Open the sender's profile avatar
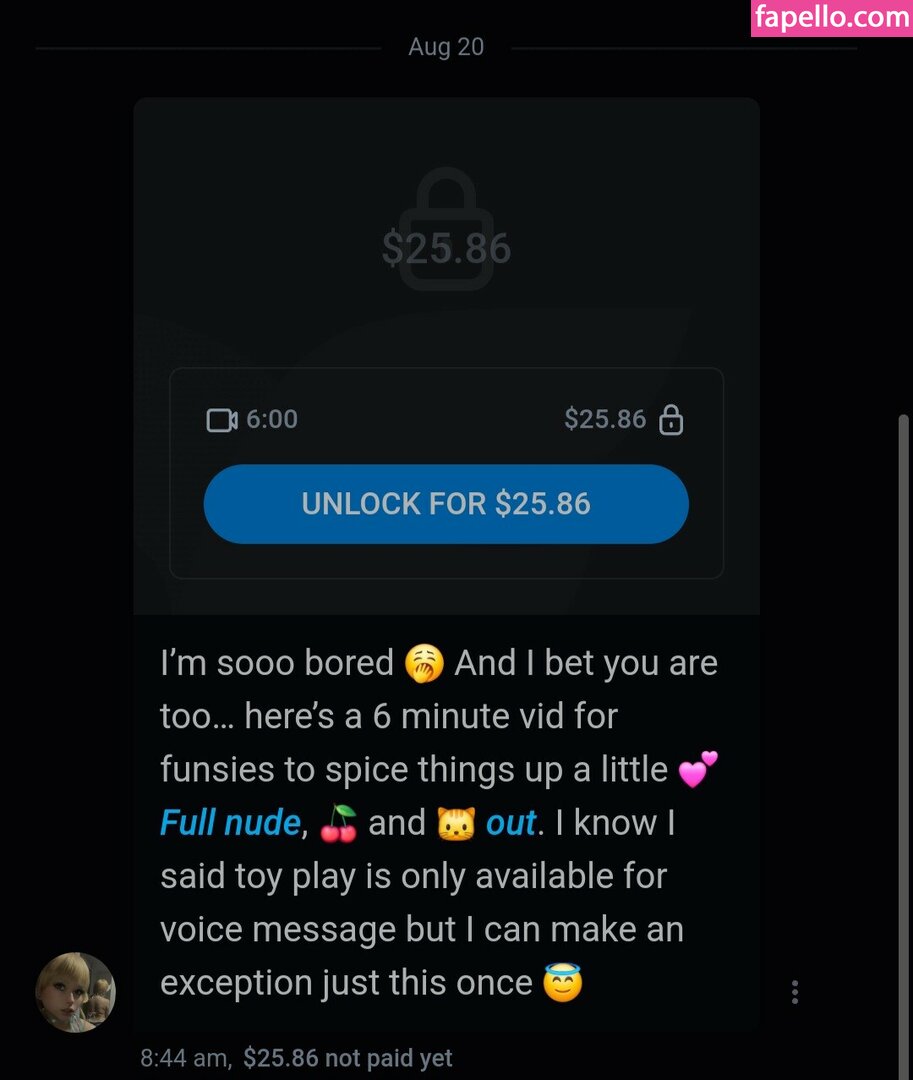The width and height of the screenshot is (913, 1080). click(x=76, y=992)
